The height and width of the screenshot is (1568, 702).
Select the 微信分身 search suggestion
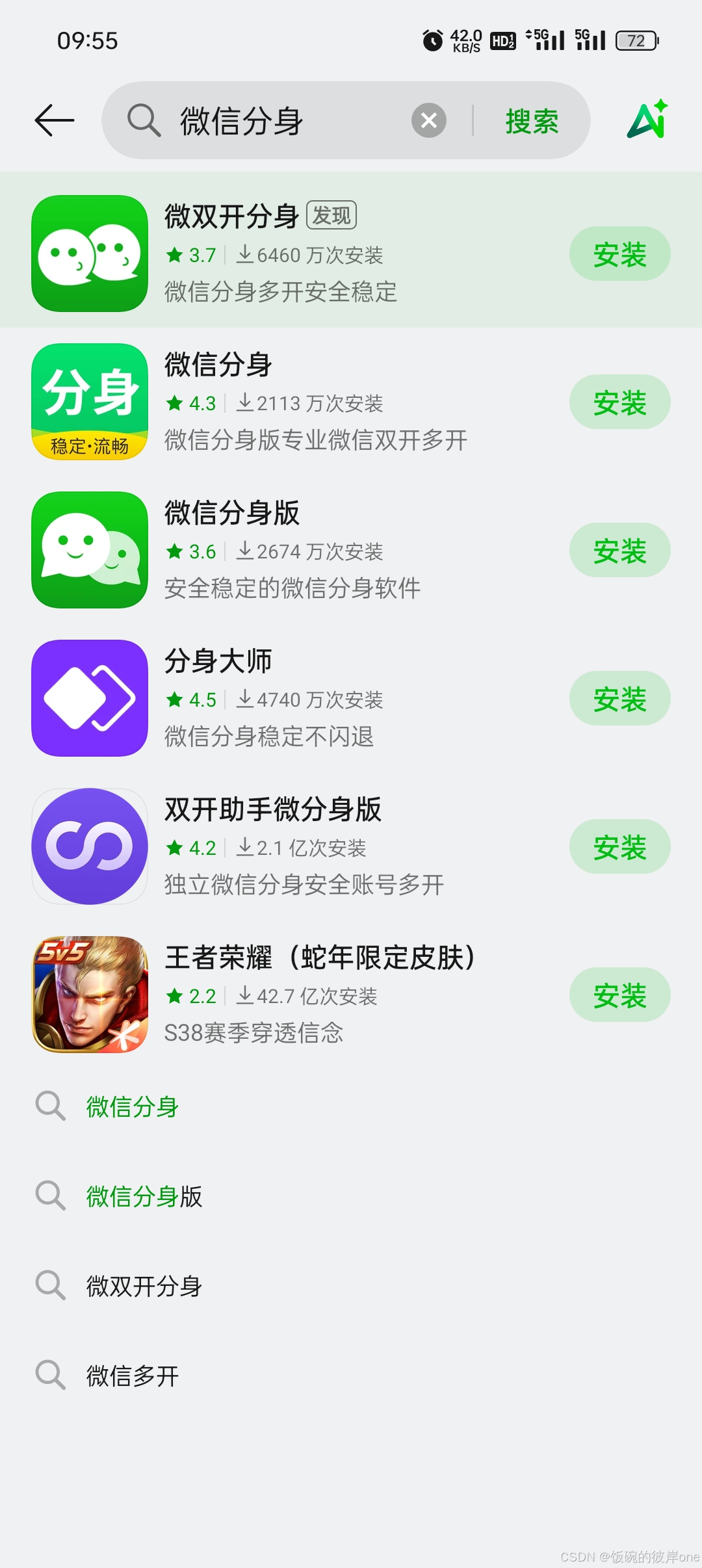[133, 1106]
